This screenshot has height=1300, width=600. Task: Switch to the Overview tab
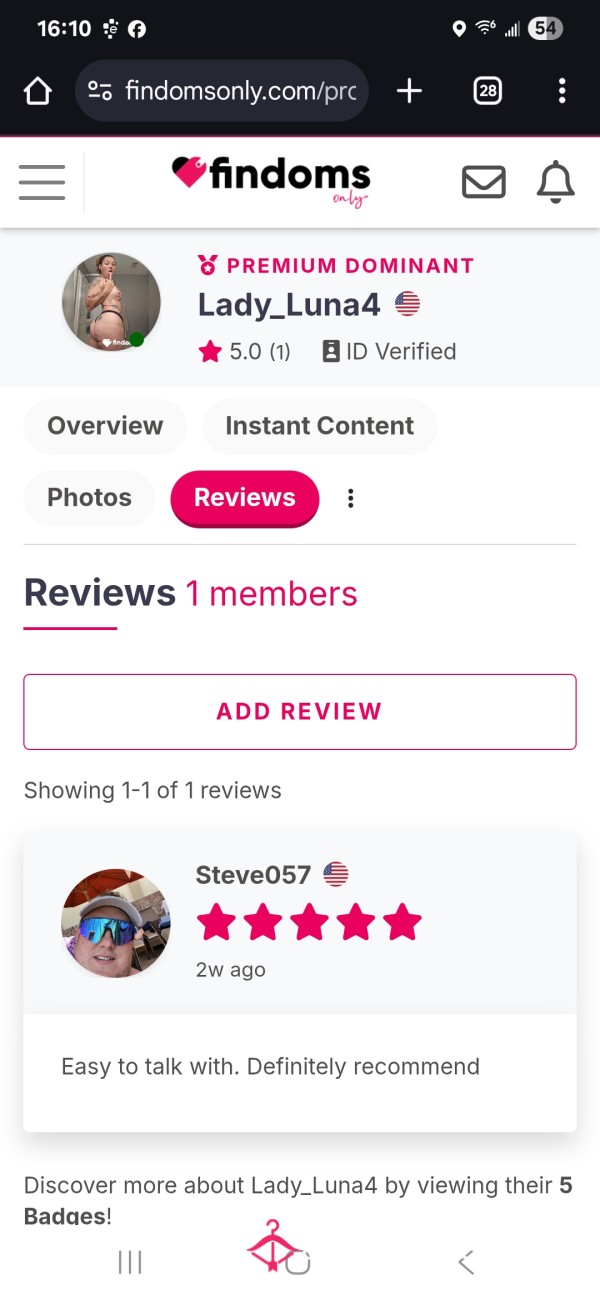tap(105, 426)
